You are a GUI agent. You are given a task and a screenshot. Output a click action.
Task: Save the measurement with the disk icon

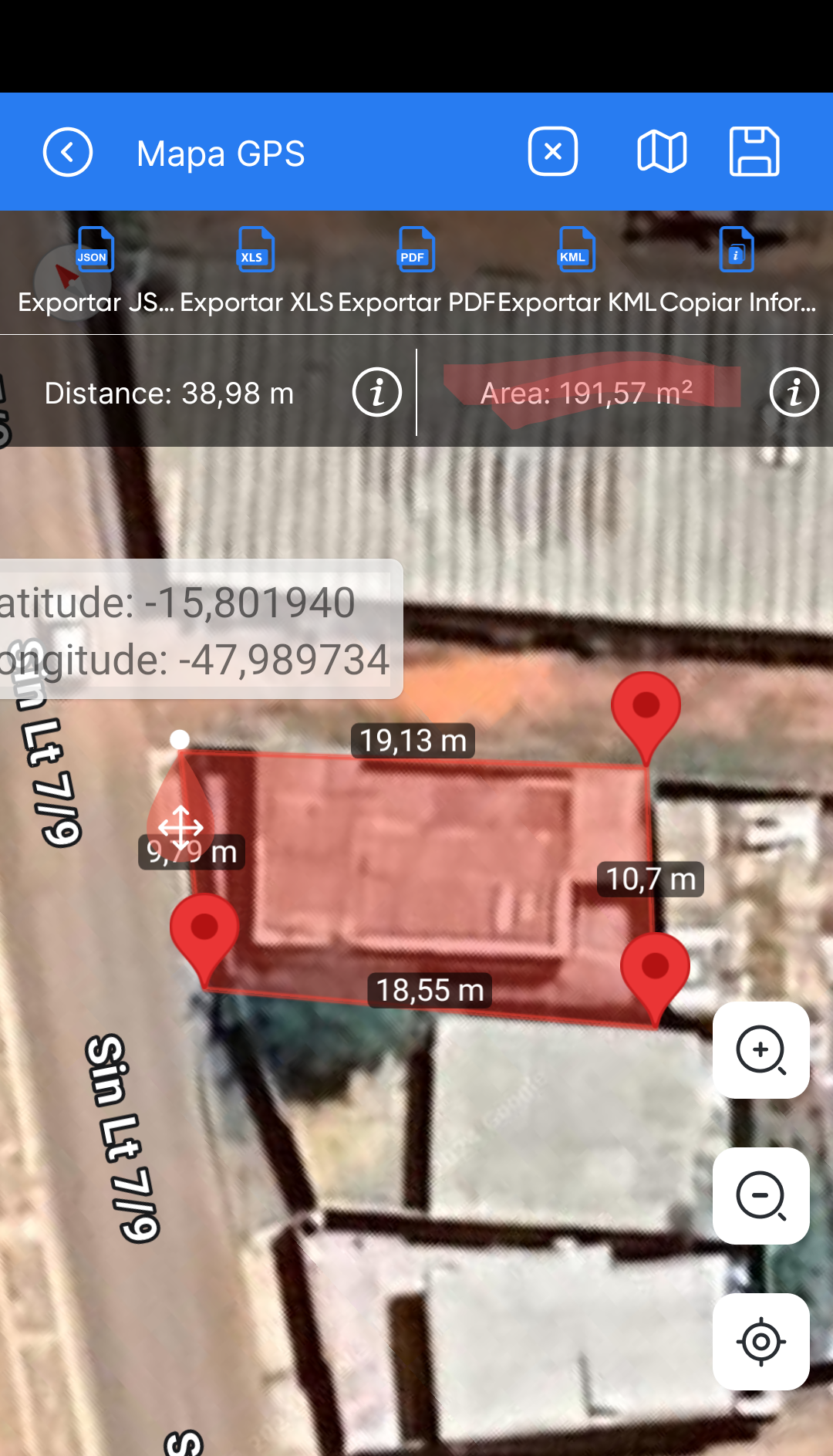754,152
